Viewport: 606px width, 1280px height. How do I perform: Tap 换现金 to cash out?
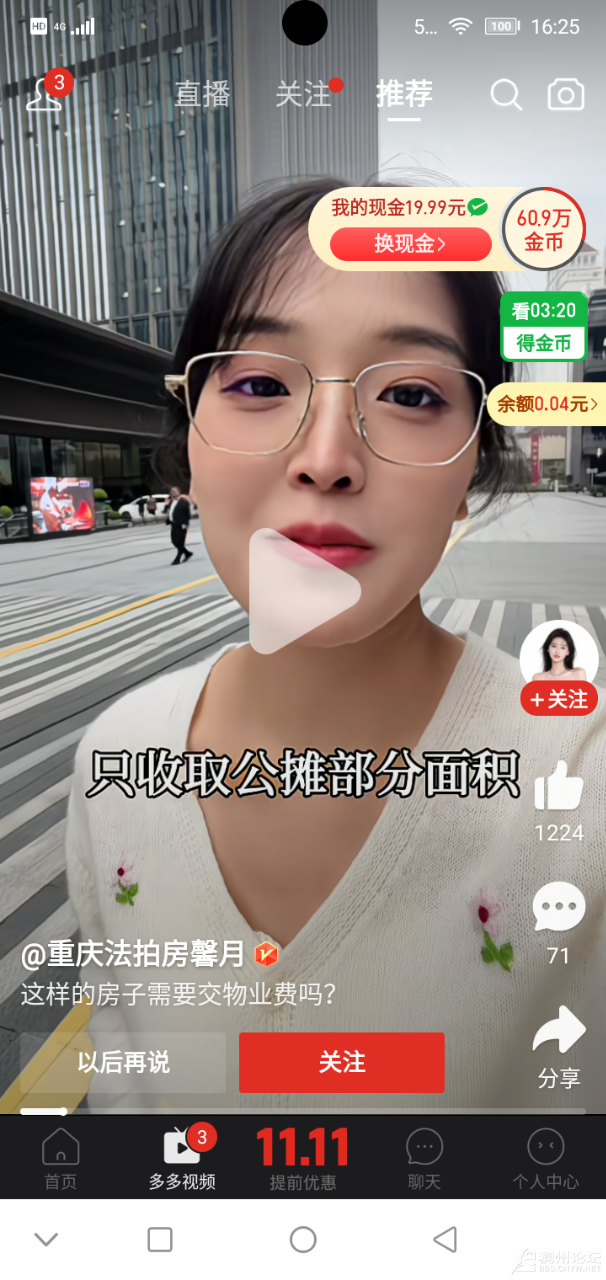[x=410, y=243]
